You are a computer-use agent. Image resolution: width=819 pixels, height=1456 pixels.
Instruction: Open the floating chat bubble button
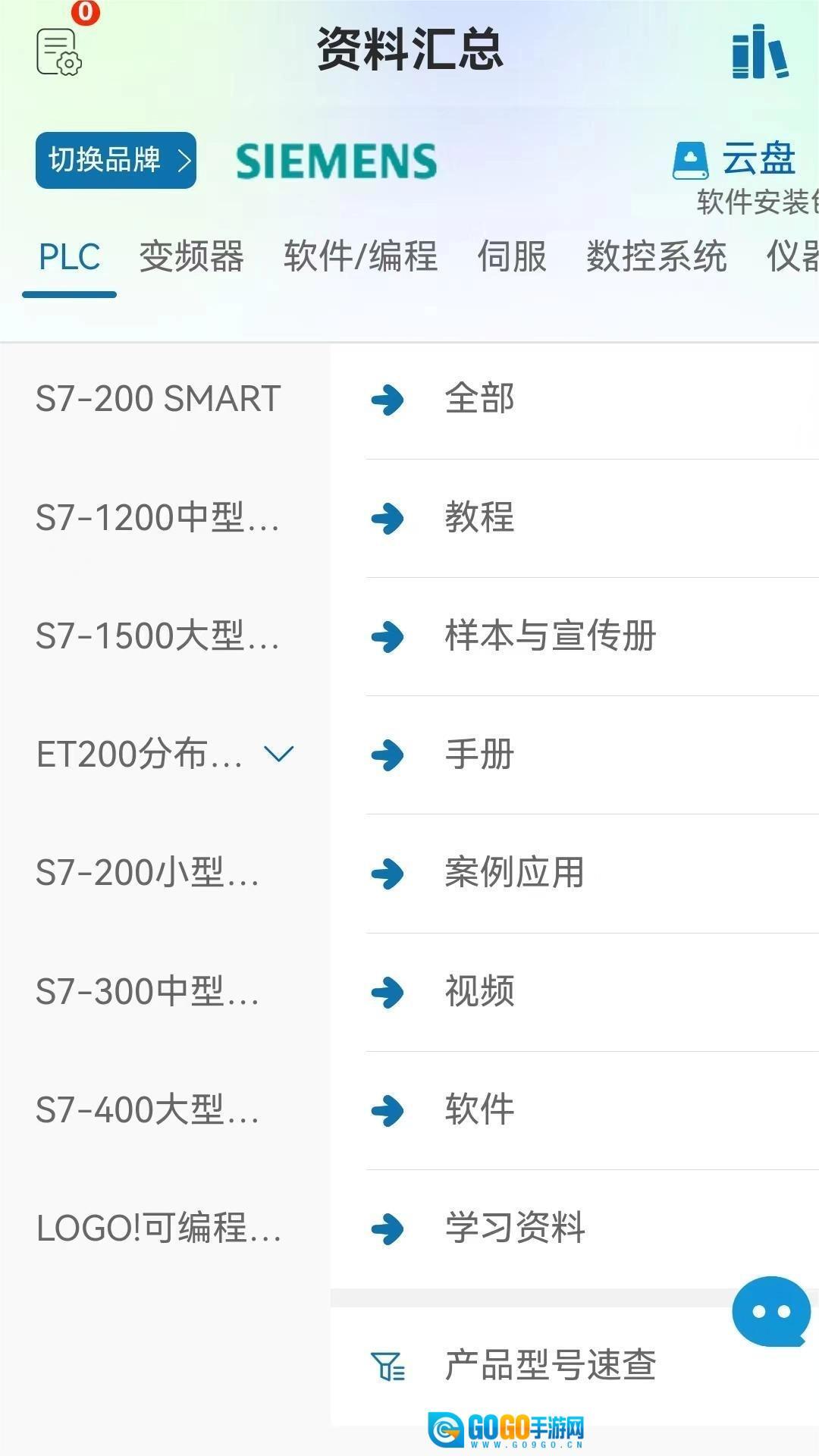tap(771, 1311)
